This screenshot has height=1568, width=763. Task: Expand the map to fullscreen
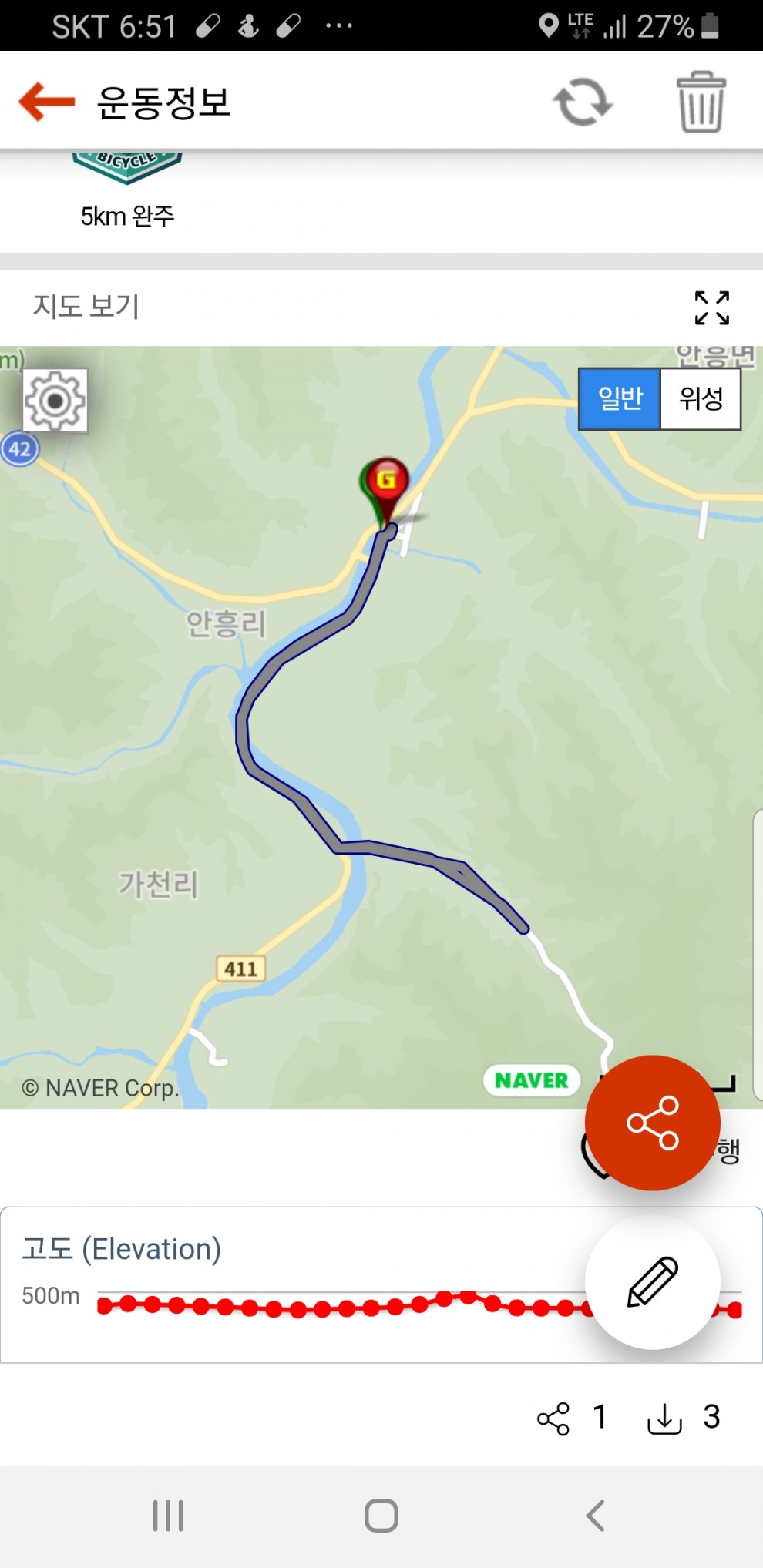pyautogui.click(x=711, y=307)
